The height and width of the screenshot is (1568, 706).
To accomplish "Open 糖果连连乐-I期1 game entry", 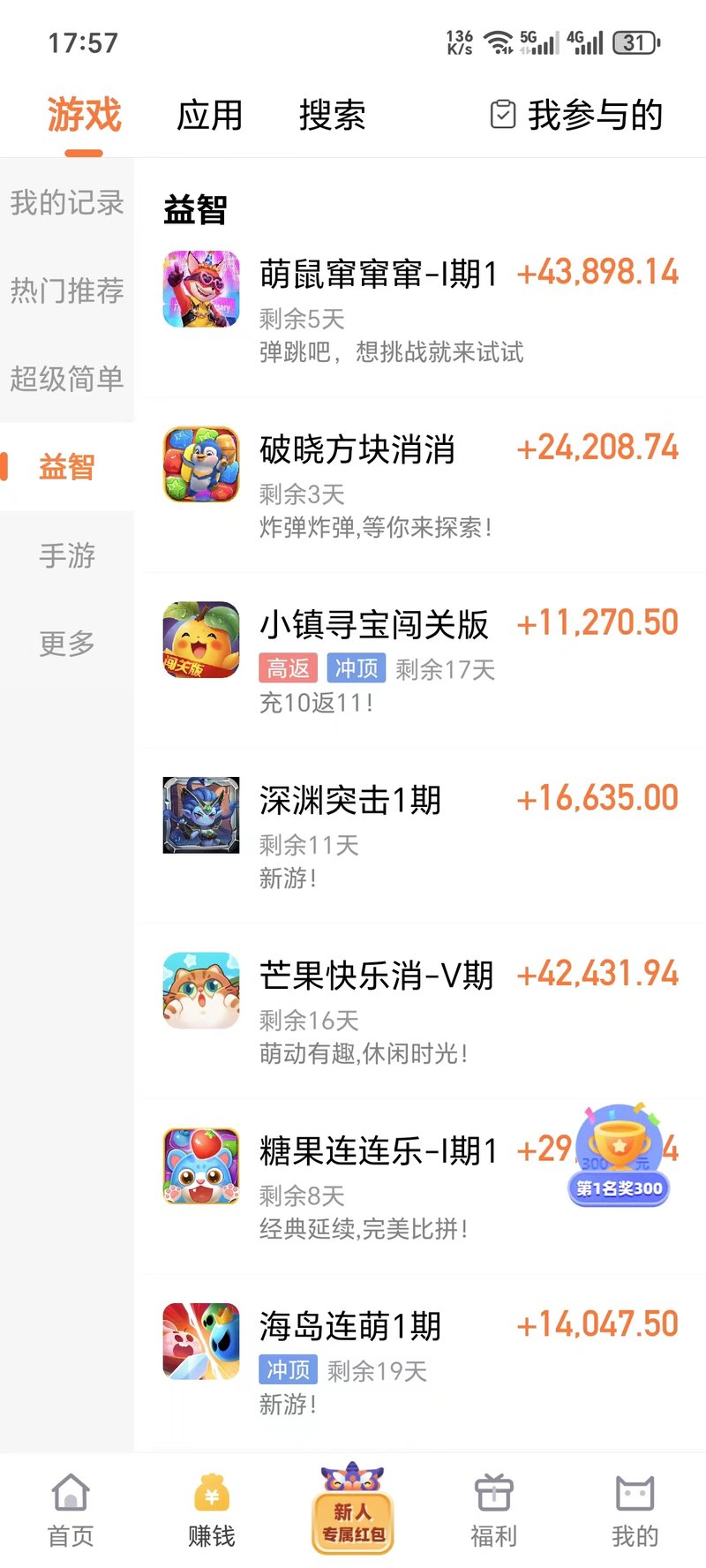I will pos(378,1151).
